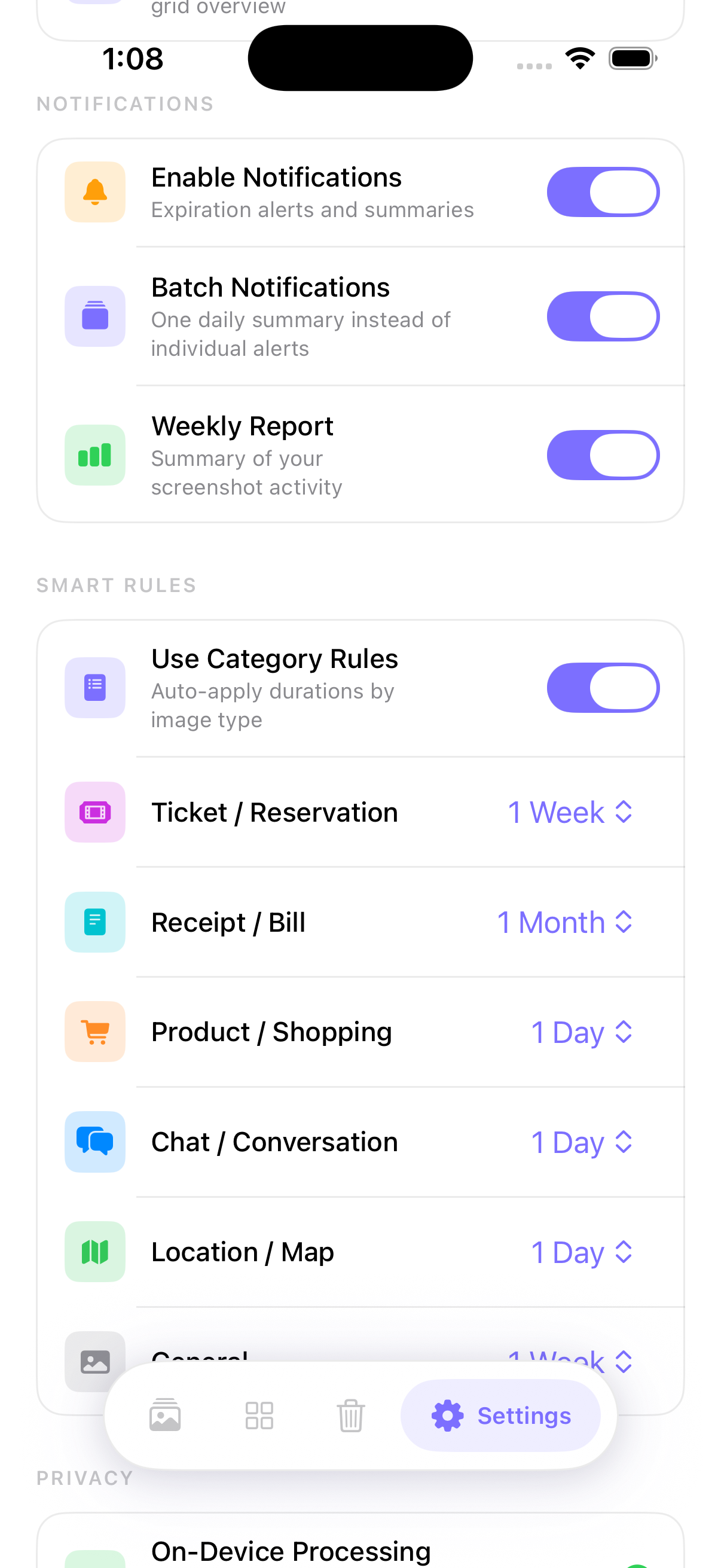Change Product / Shopping 1 Day duration

pyautogui.click(x=582, y=1031)
